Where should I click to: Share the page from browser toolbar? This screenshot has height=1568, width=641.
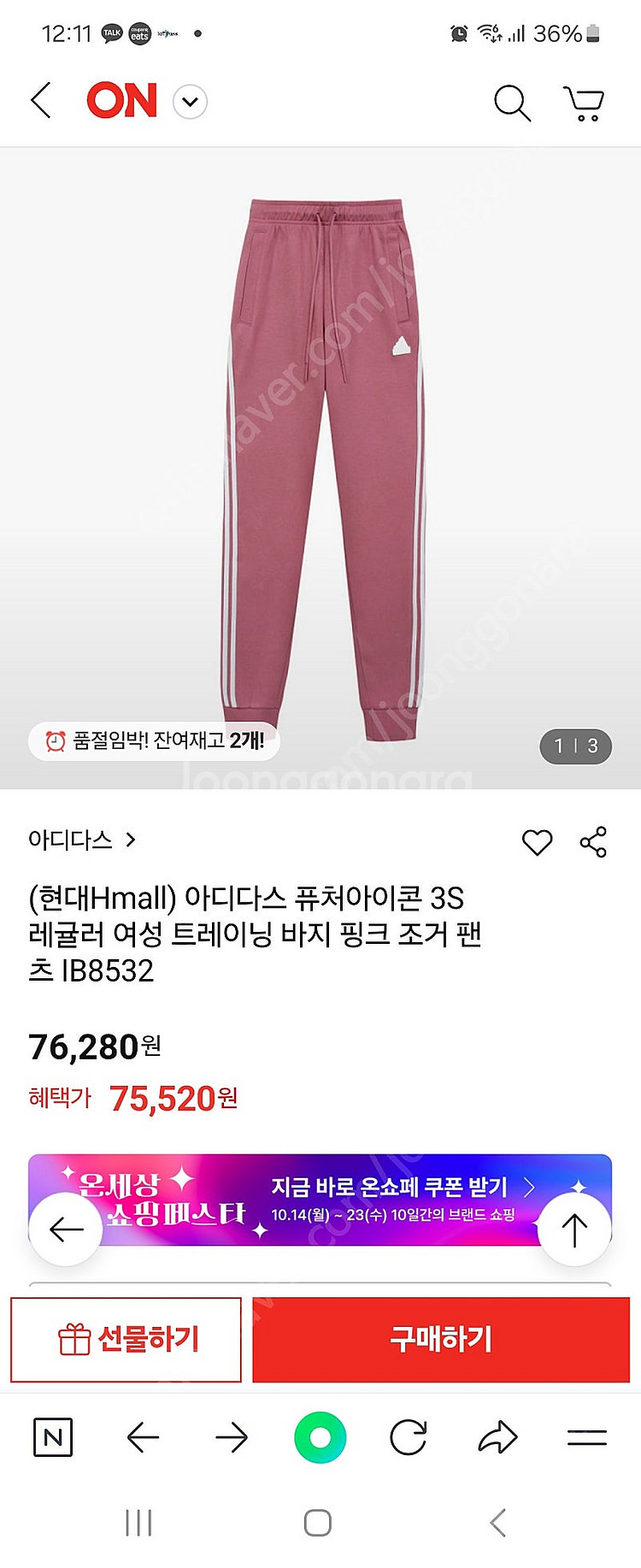[x=497, y=1437]
